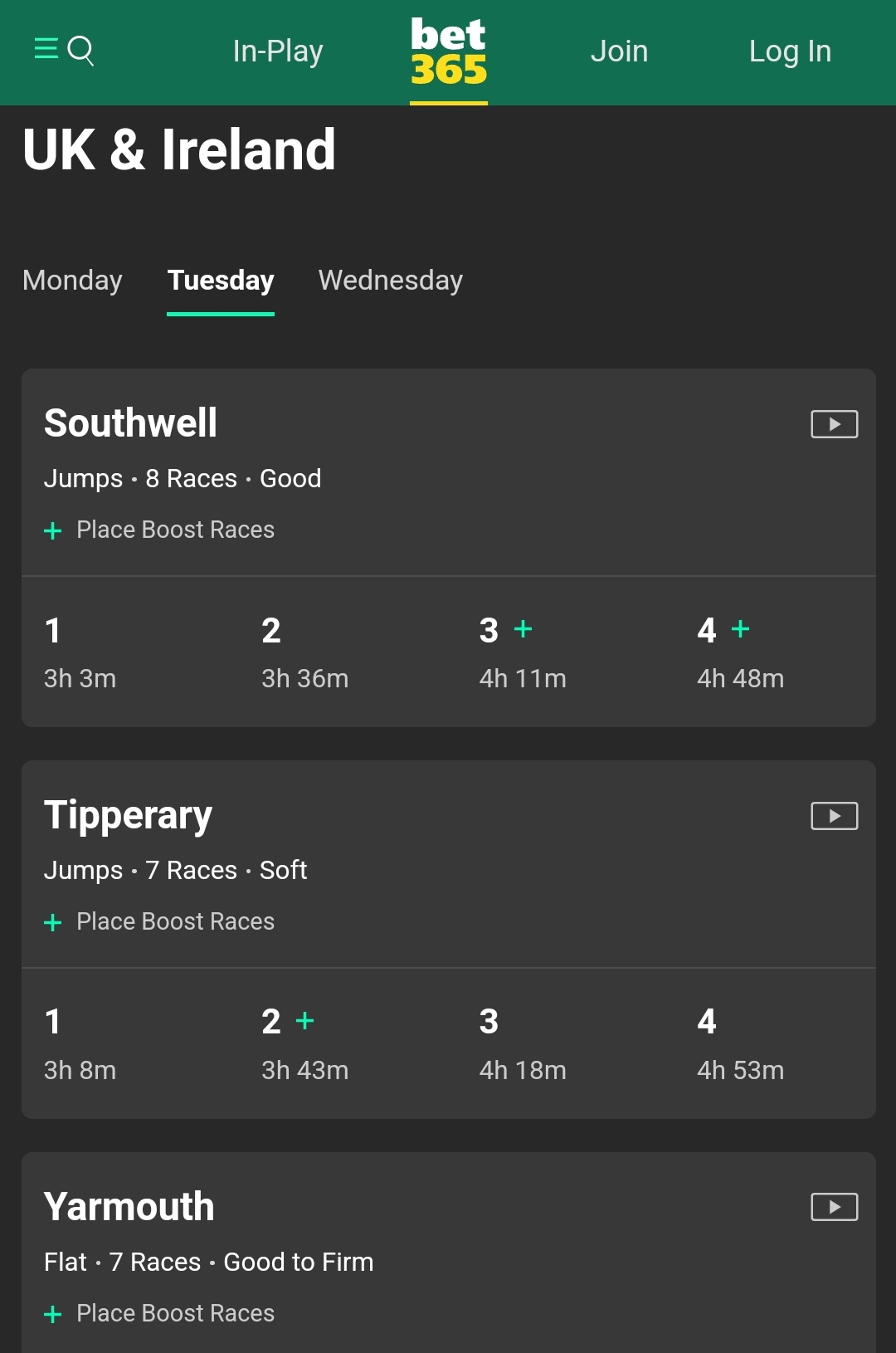Open Southwell race 2 in 3h 36m

point(304,653)
